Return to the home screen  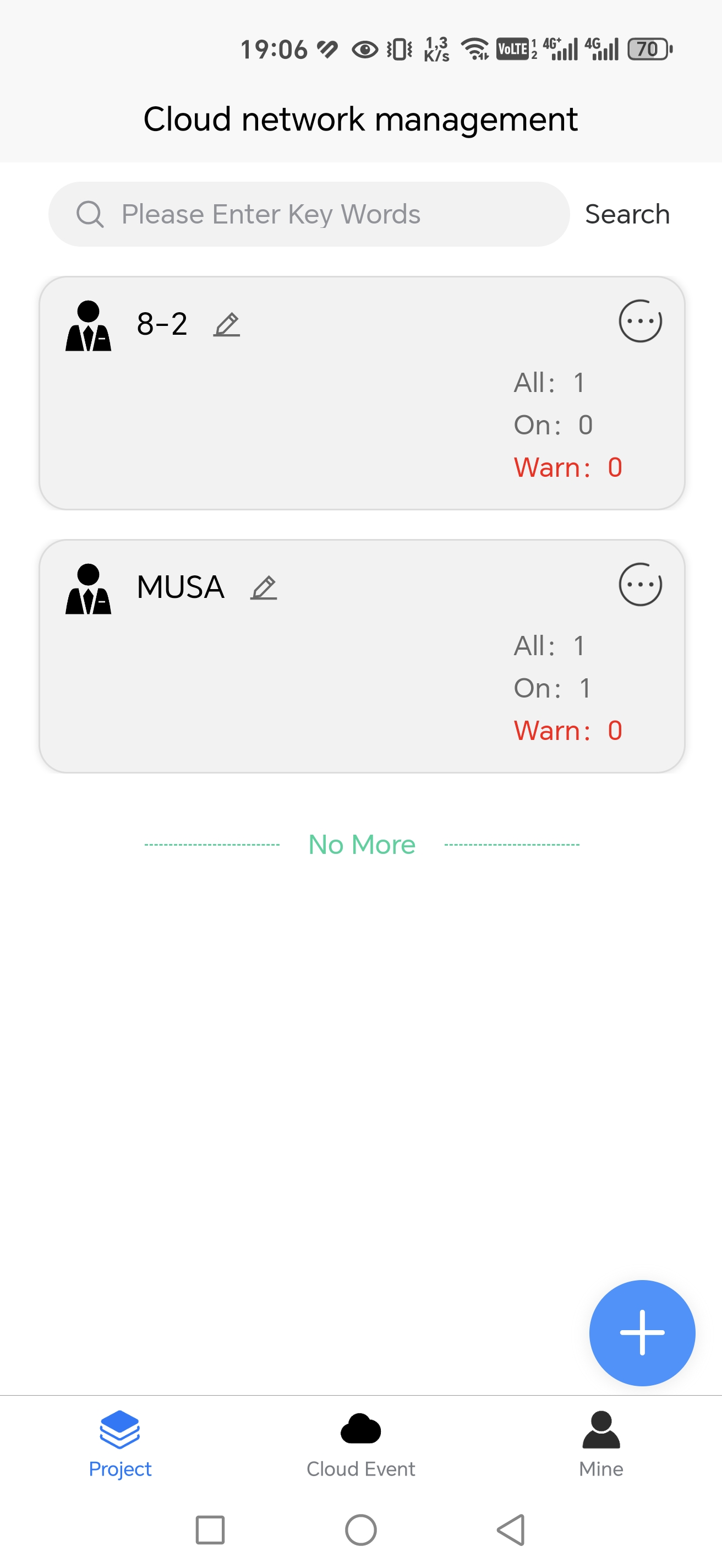tap(360, 1529)
